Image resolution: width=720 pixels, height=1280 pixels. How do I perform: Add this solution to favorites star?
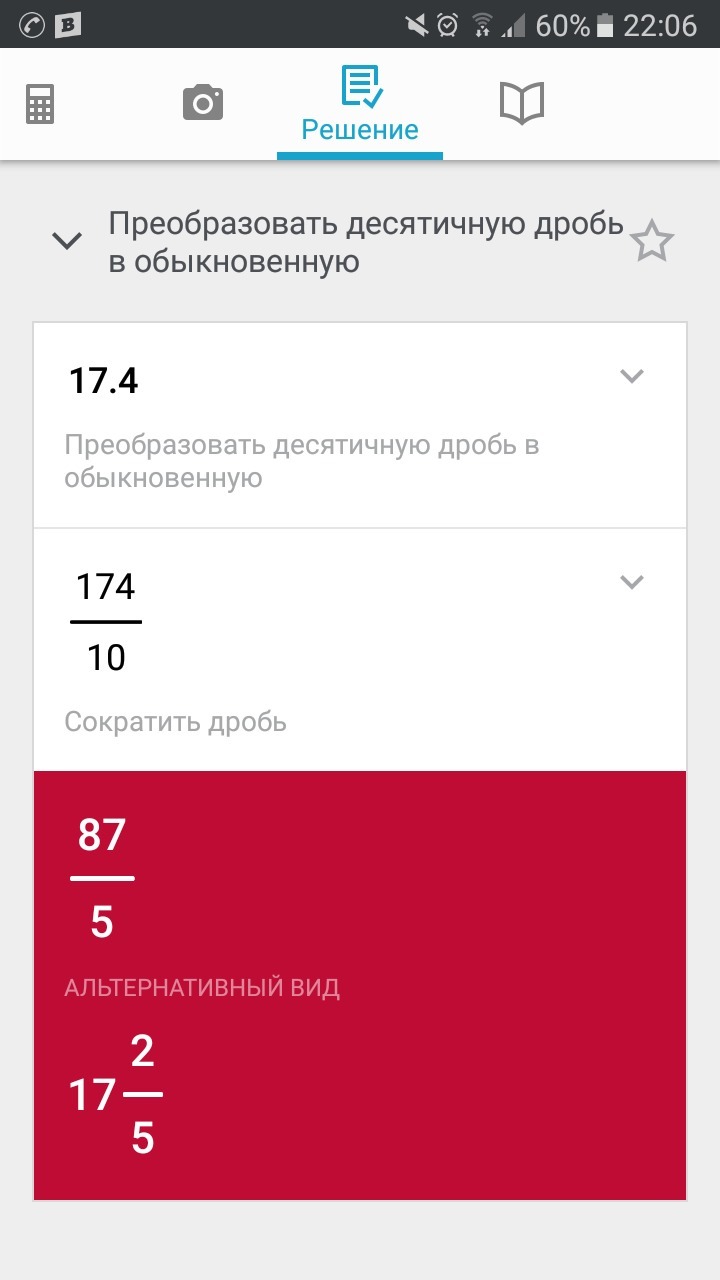click(x=652, y=242)
